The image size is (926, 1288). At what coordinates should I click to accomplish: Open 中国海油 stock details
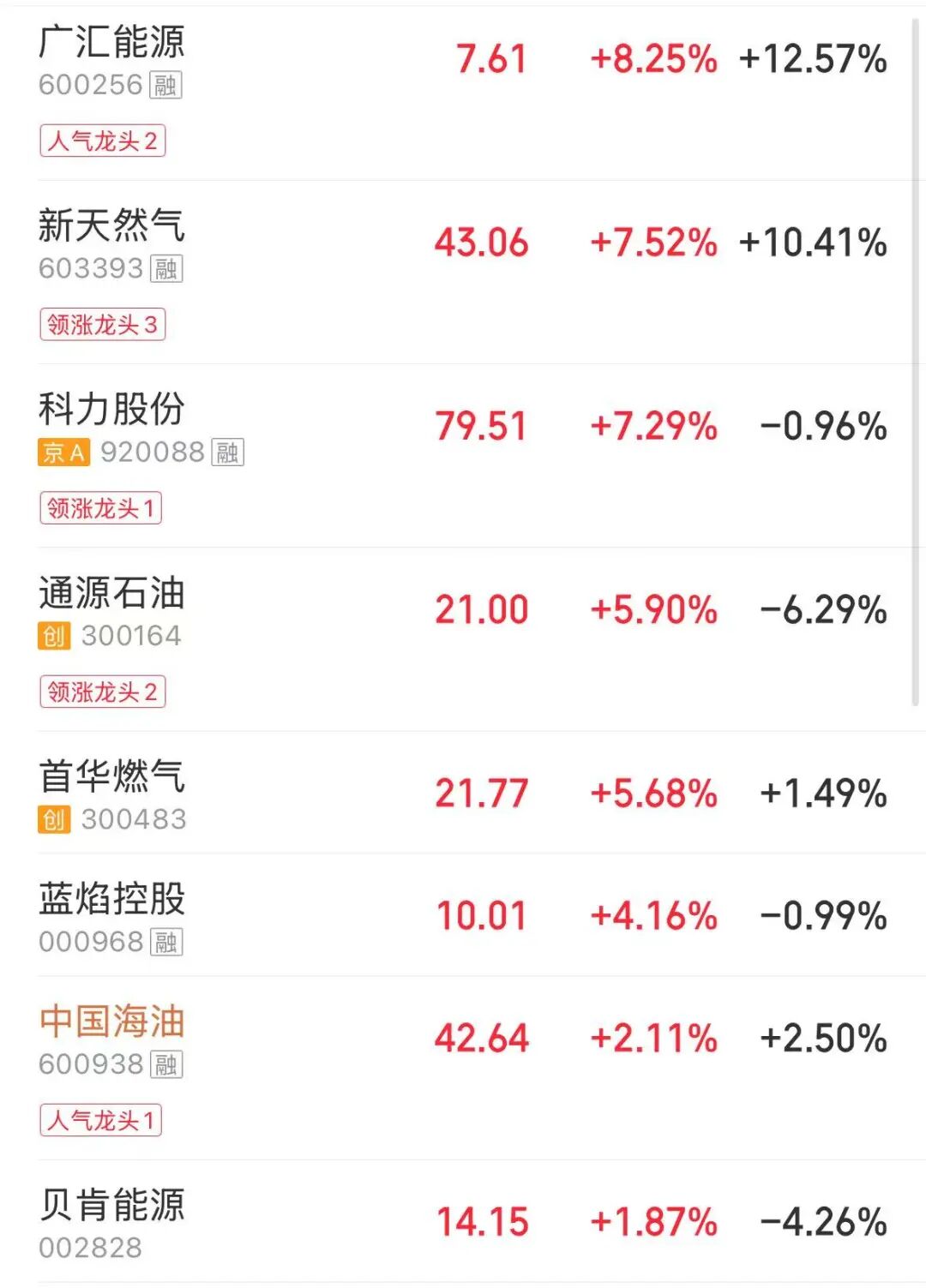111,1021
